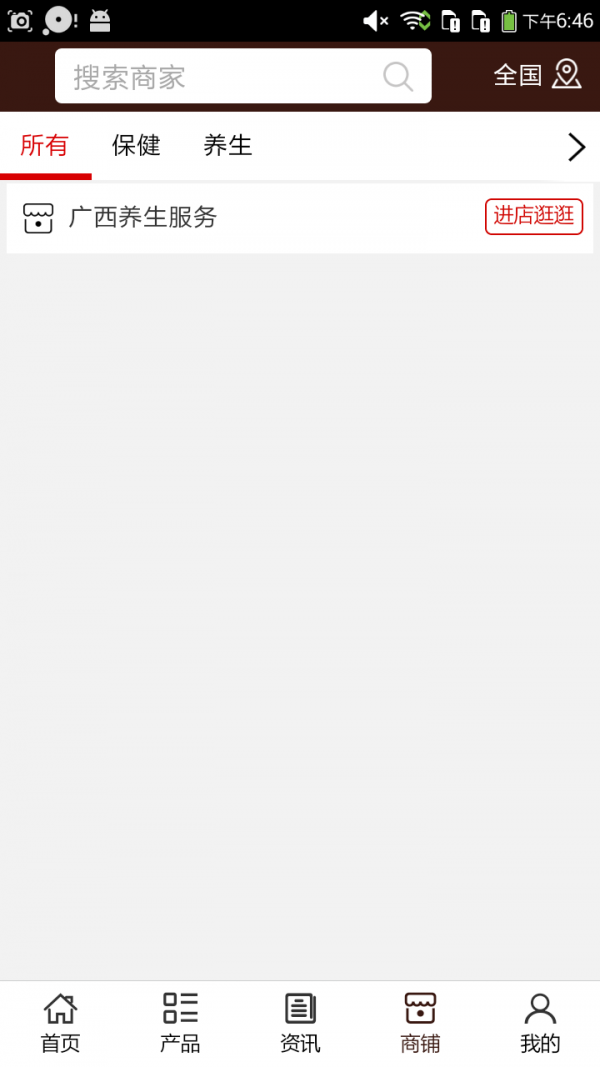
Task: Go to the 首页 home tab
Action: coord(60,1023)
